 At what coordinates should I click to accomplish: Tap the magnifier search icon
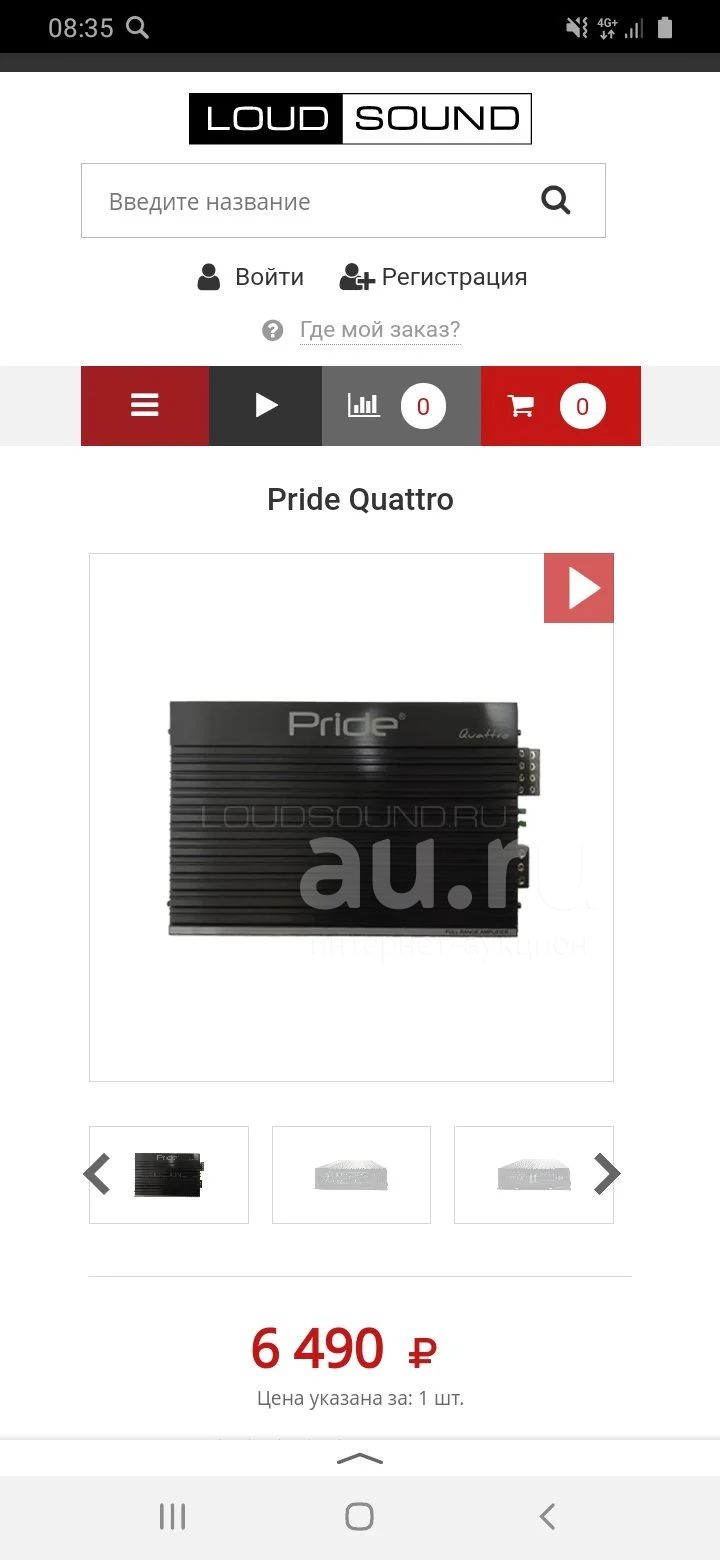556,201
